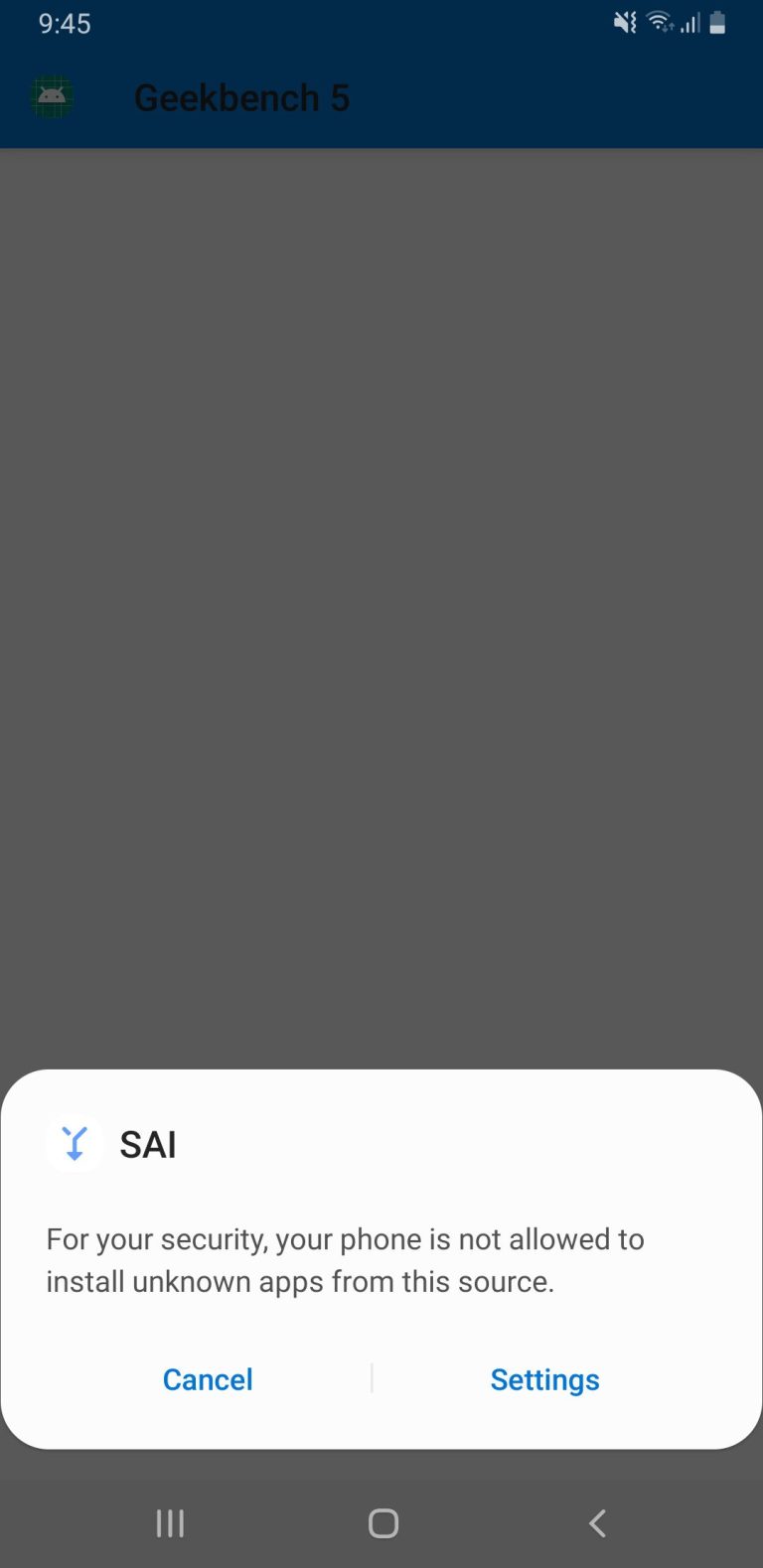763x1568 pixels.
Task: Open Settings from the SAI dialog
Action: pyautogui.click(x=544, y=1379)
